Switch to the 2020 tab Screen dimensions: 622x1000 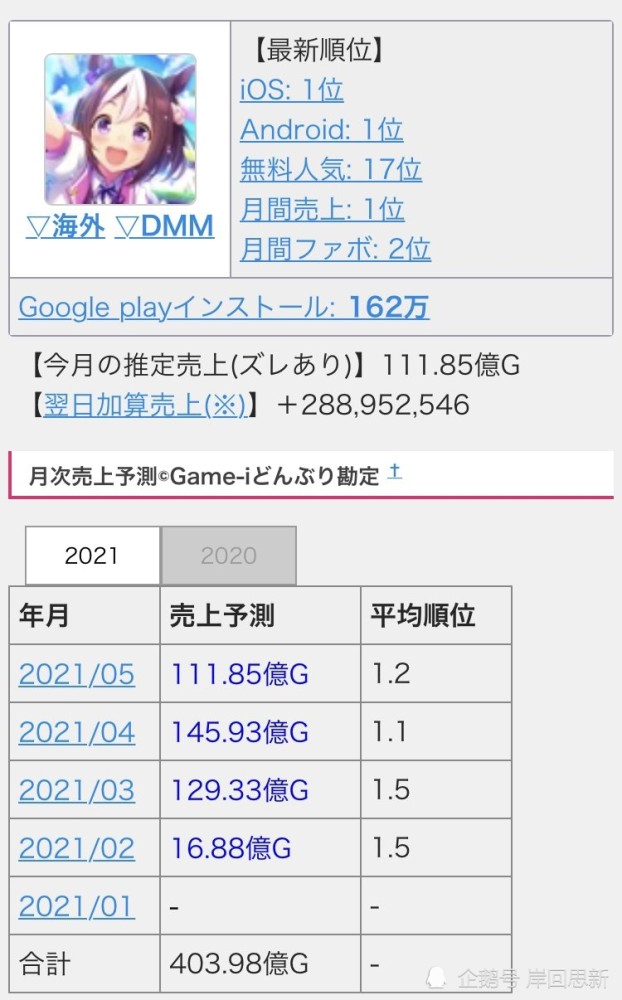click(228, 556)
